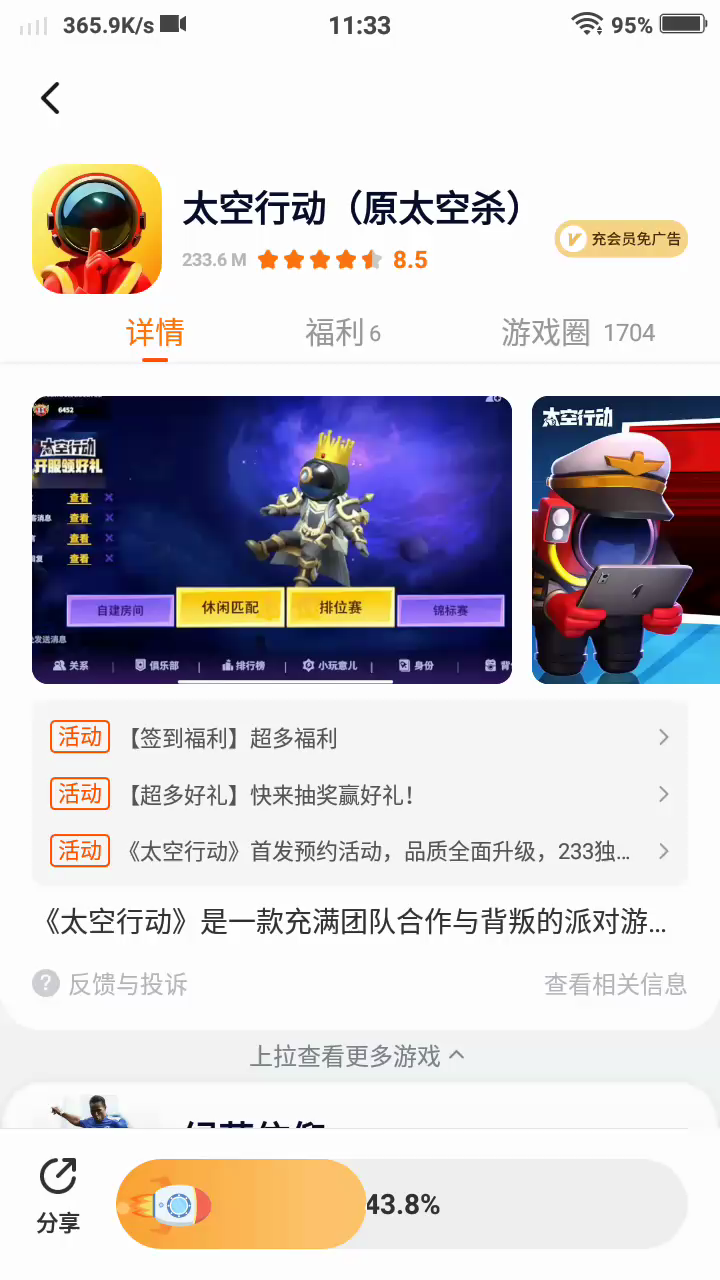Viewport: 720px width, 1280px height.
Task: Open the 游戏圈 tab
Action: pos(578,333)
